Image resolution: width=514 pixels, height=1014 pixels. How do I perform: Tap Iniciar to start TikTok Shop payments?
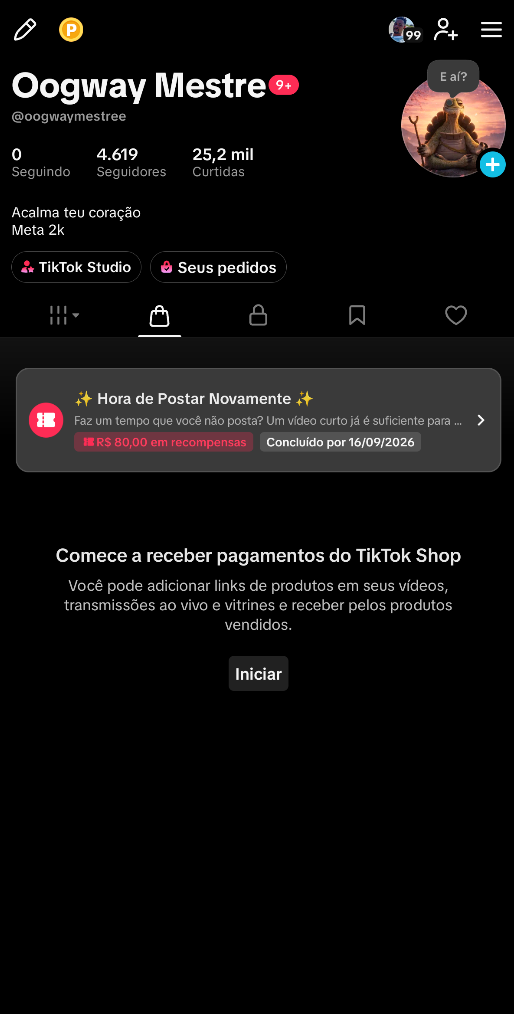[x=259, y=674]
